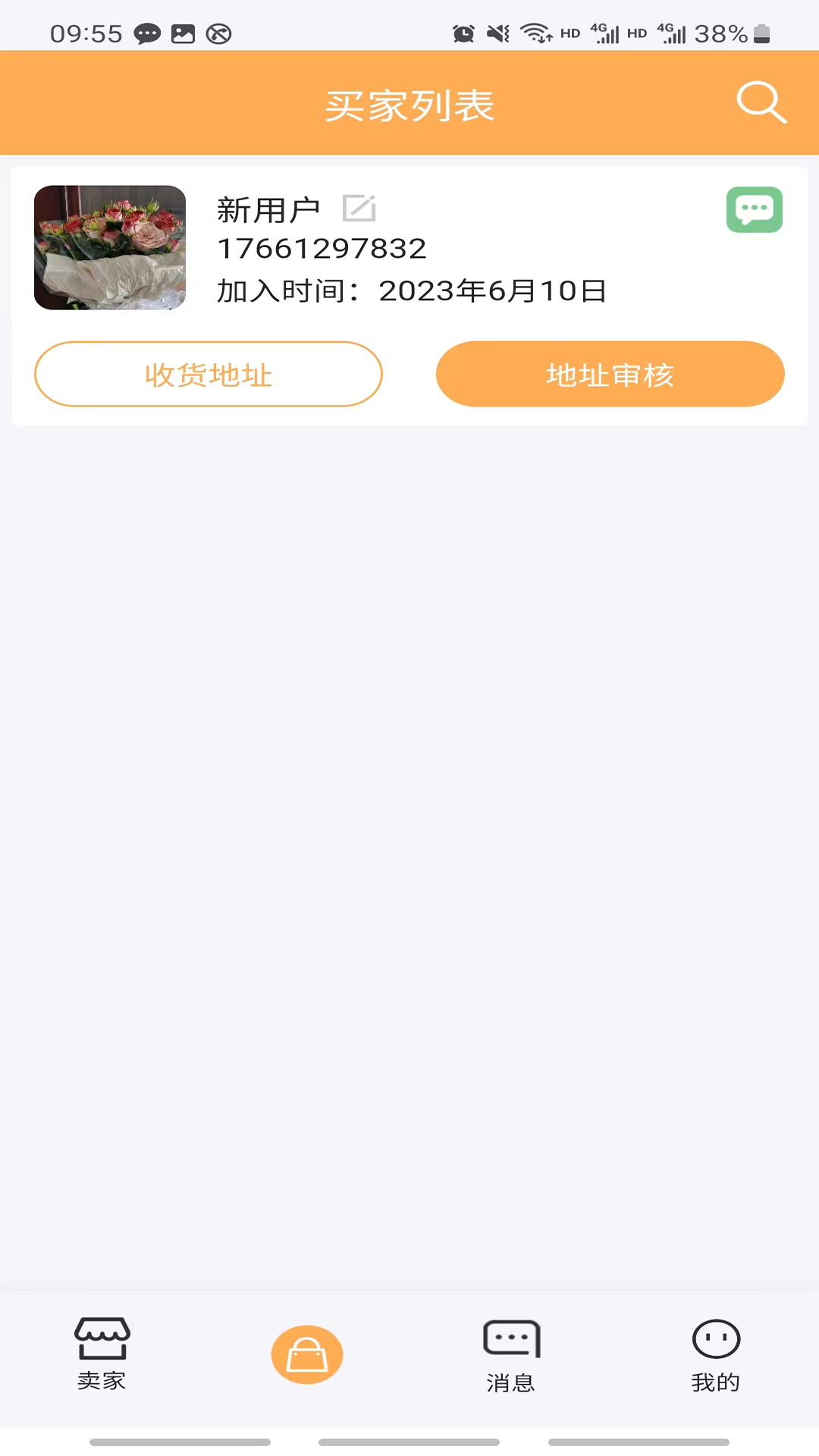Open the search icon in the header
The height and width of the screenshot is (1456, 819).
click(761, 102)
